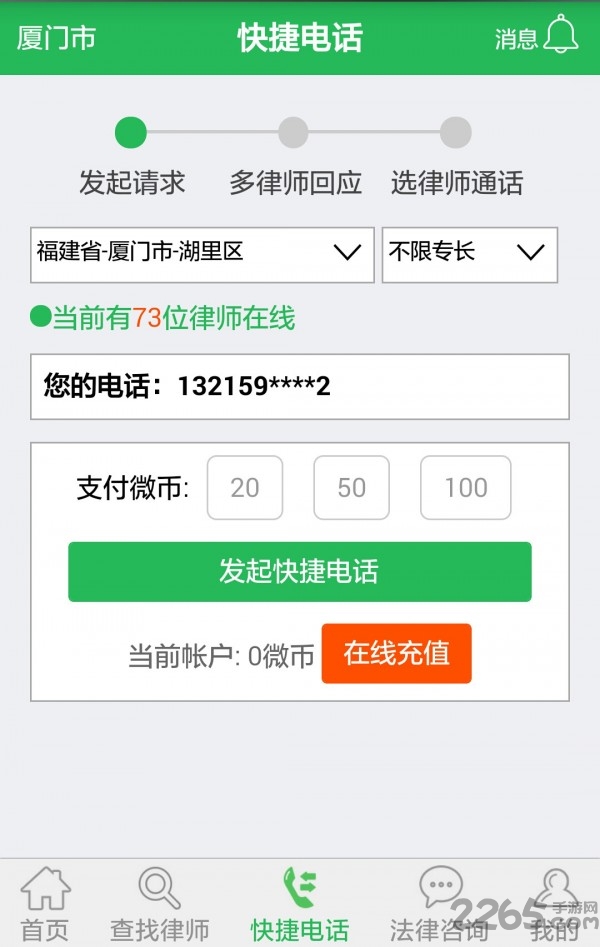Viewport: 600px width, 947px height.
Task: Open the 我的 profile tab
Action: [555, 905]
